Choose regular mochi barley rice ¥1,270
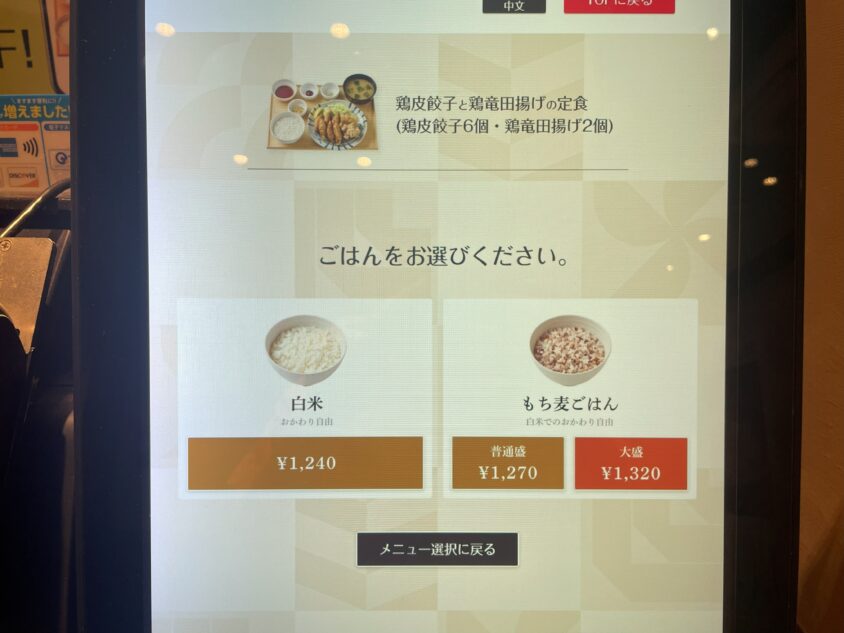This screenshot has width=844, height=633. [507, 463]
